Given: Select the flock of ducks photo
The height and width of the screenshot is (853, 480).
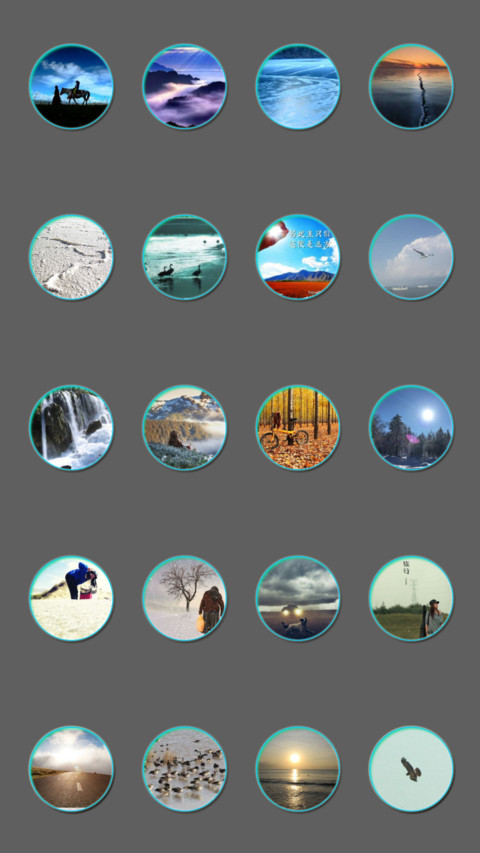Looking at the screenshot, I should point(184,769).
